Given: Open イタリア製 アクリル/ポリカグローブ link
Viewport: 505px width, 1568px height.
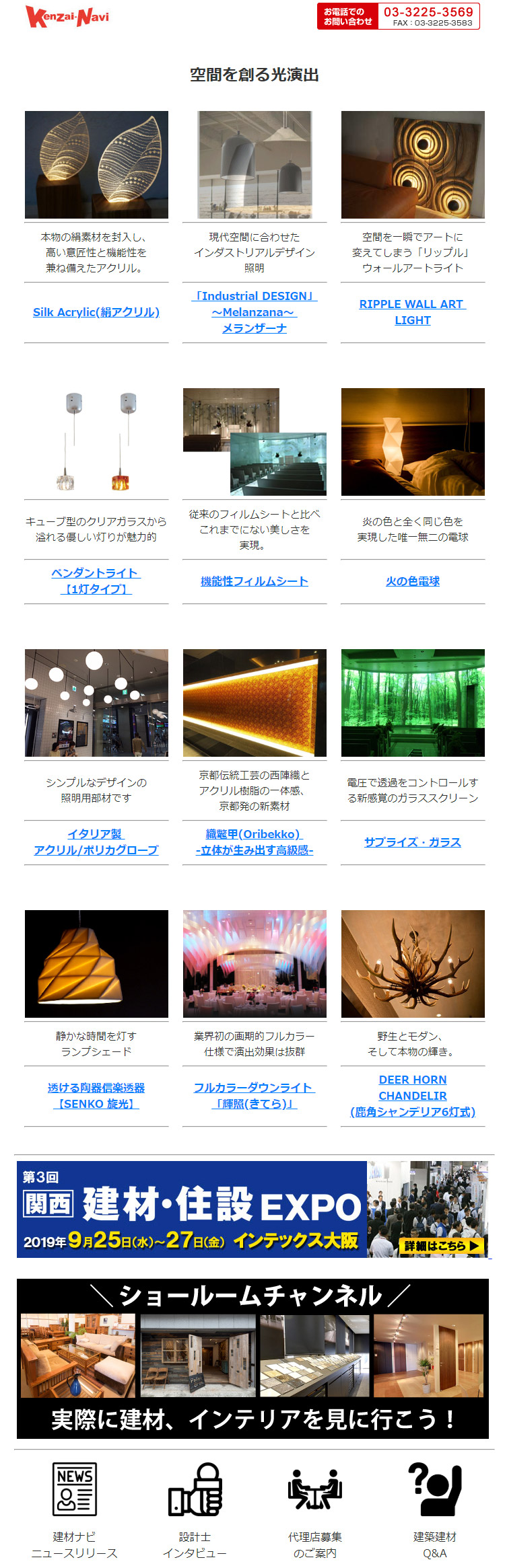Looking at the screenshot, I should click(96, 842).
